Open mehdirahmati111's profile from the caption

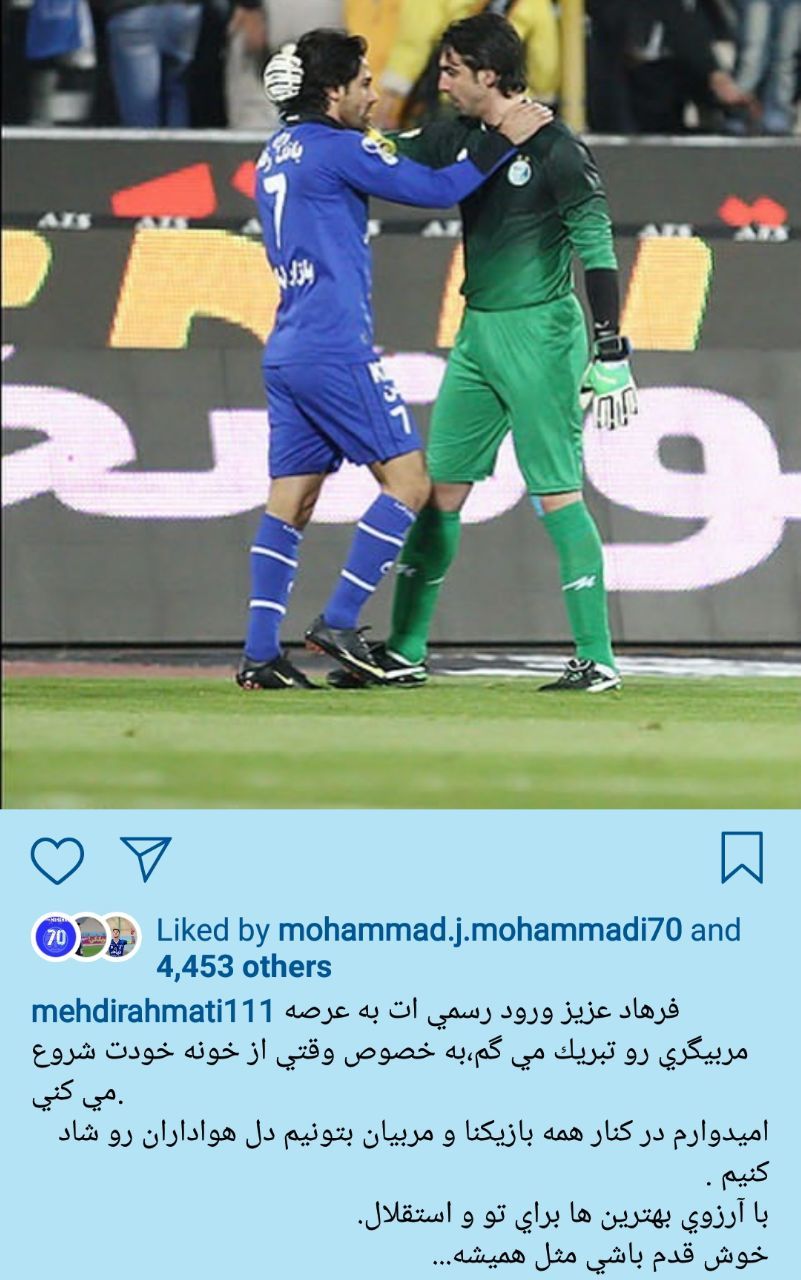click(x=152, y=1010)
